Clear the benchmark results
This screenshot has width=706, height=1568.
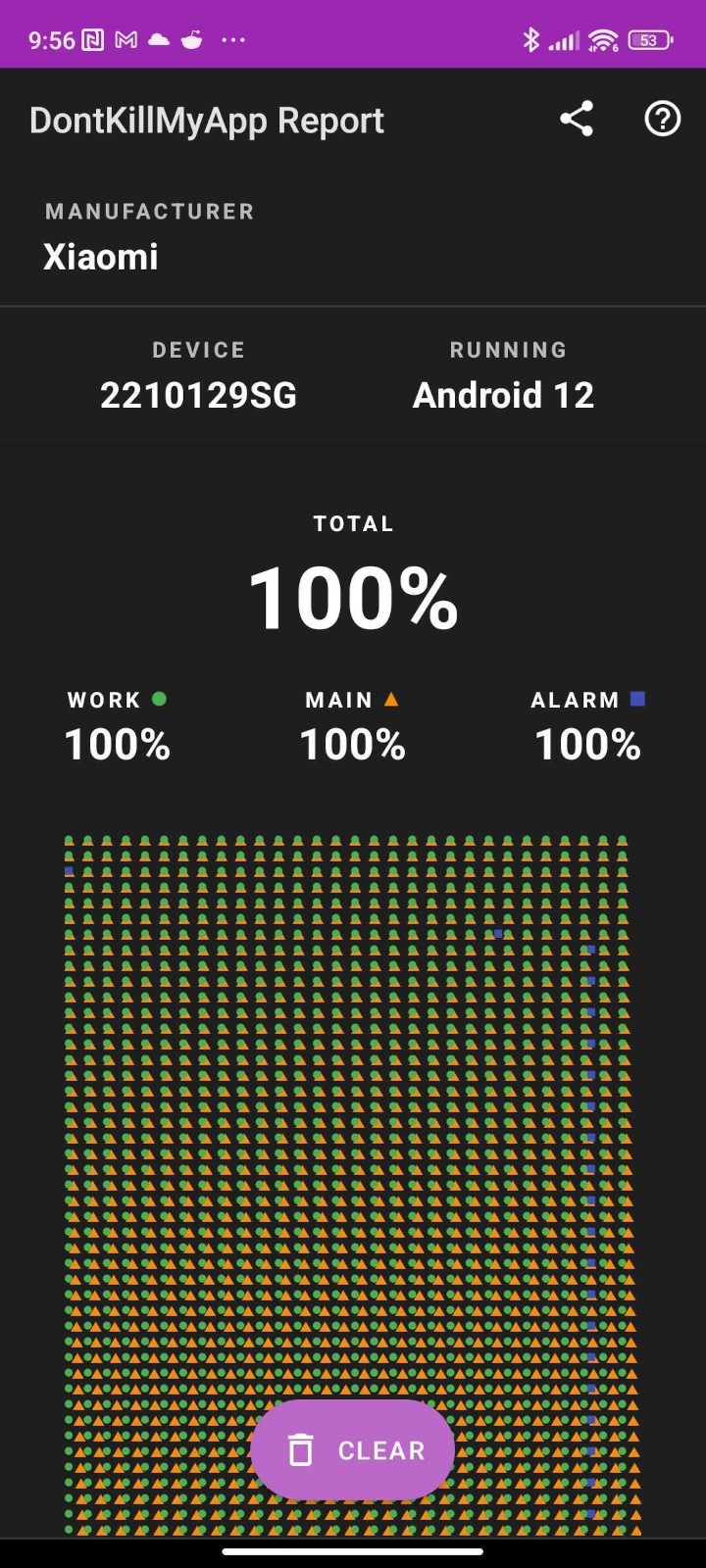click(353, 1449)
